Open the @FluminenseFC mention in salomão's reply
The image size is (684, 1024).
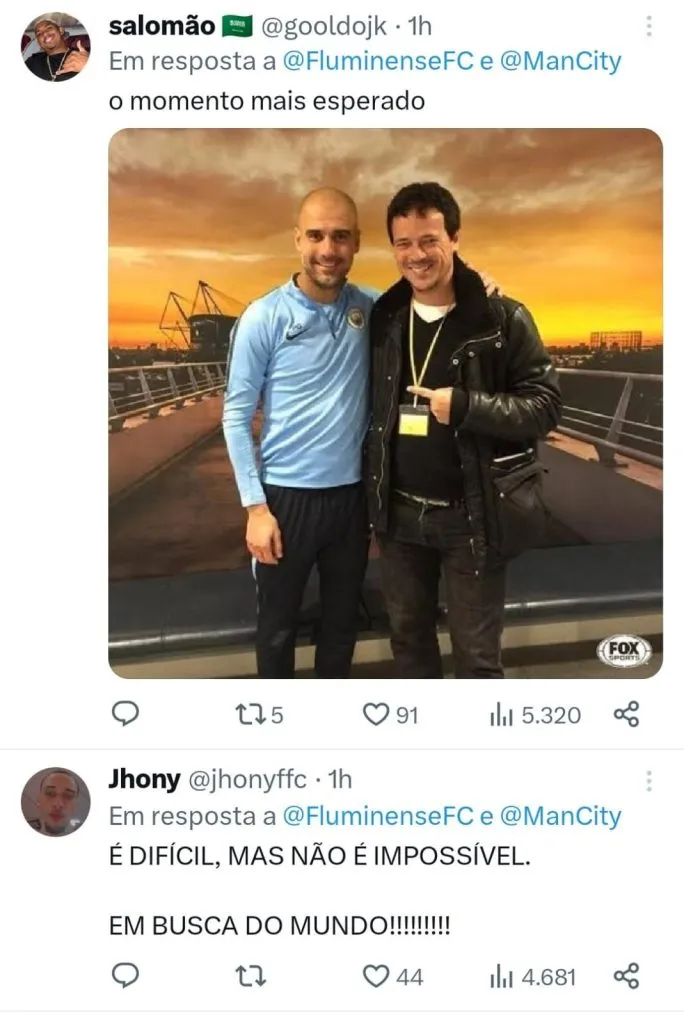pyautogui.click(x=378, y=62)
